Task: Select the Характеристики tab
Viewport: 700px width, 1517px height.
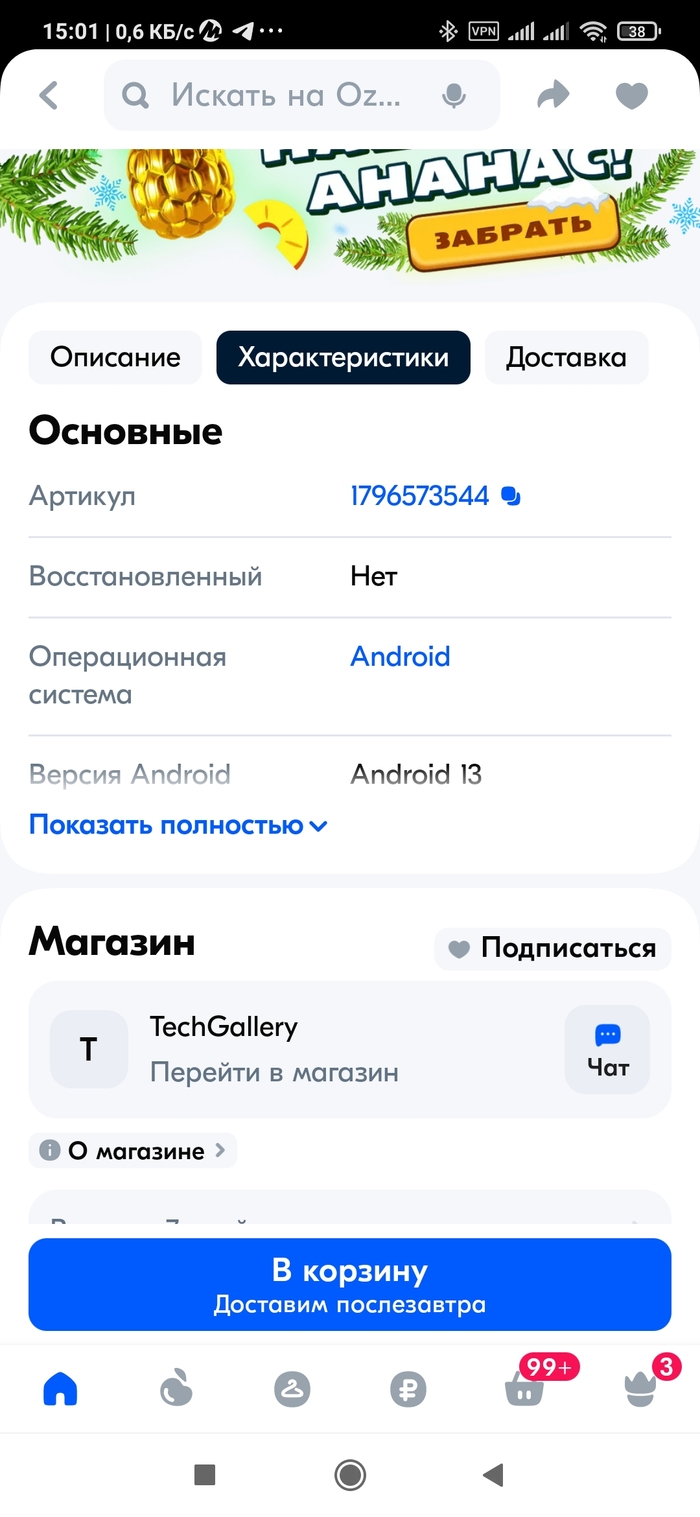Action: click(x=343, y=358)
